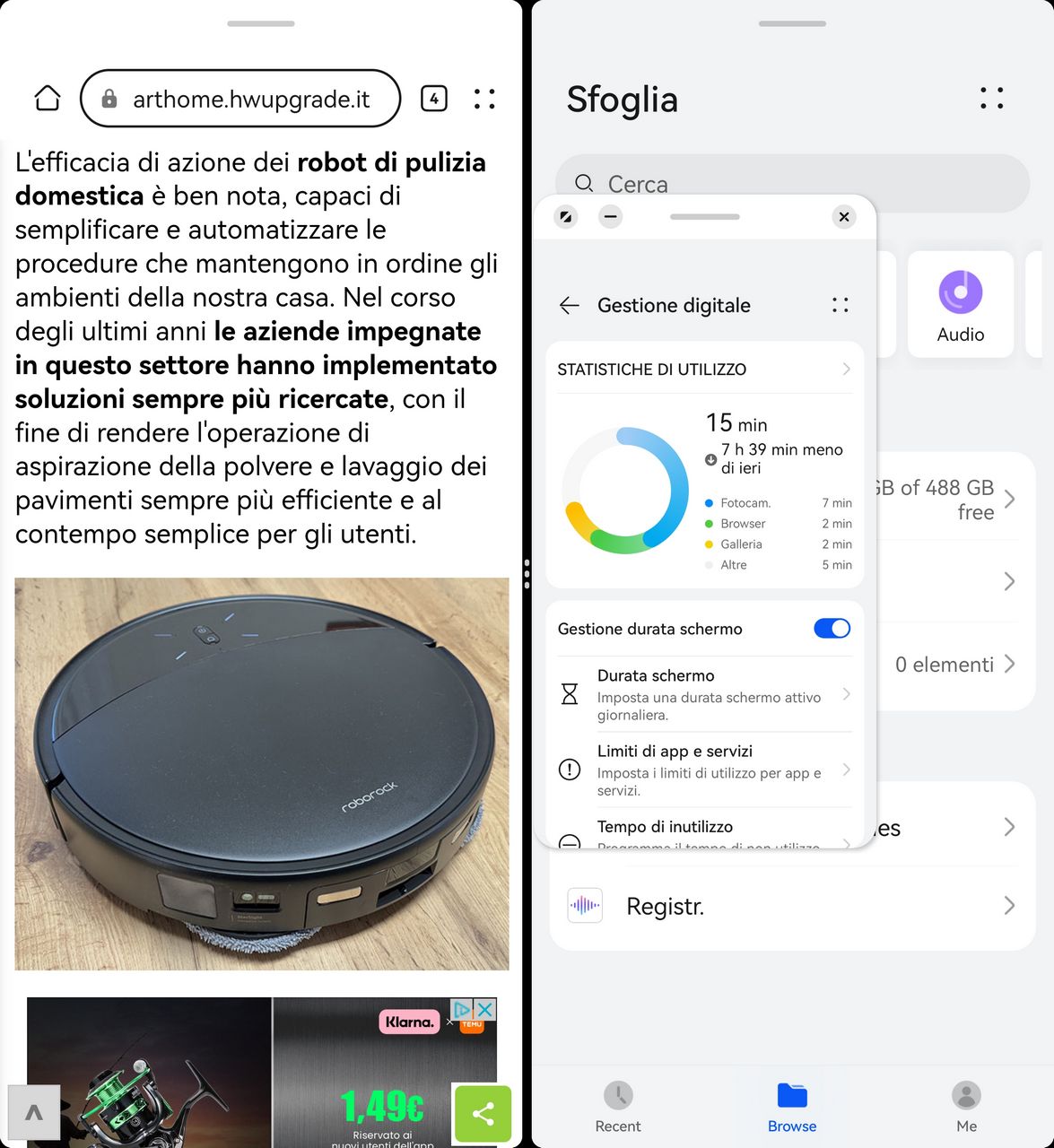Expand the floating window to full screen
1054x1148 pixels.
click(x=565, y=216)
